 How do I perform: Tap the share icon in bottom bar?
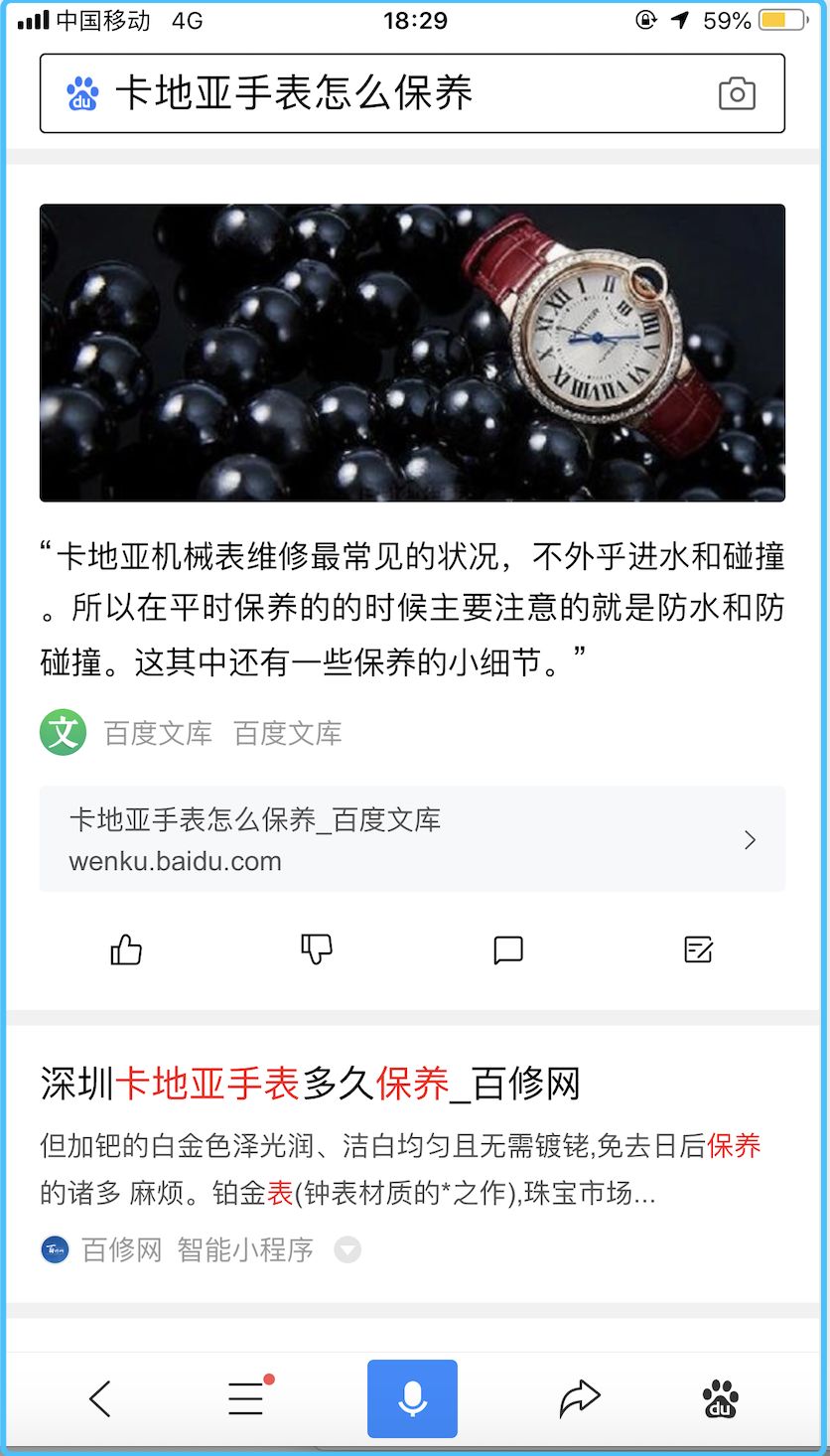pyautogui.click(x=580, y=1397)
